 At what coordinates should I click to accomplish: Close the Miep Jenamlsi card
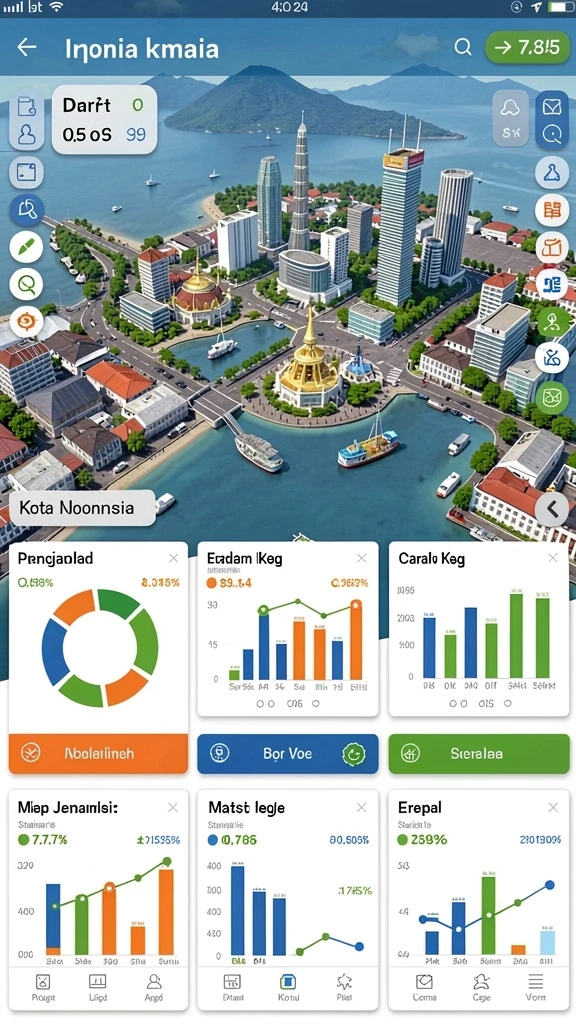click(x=173, y=808)
